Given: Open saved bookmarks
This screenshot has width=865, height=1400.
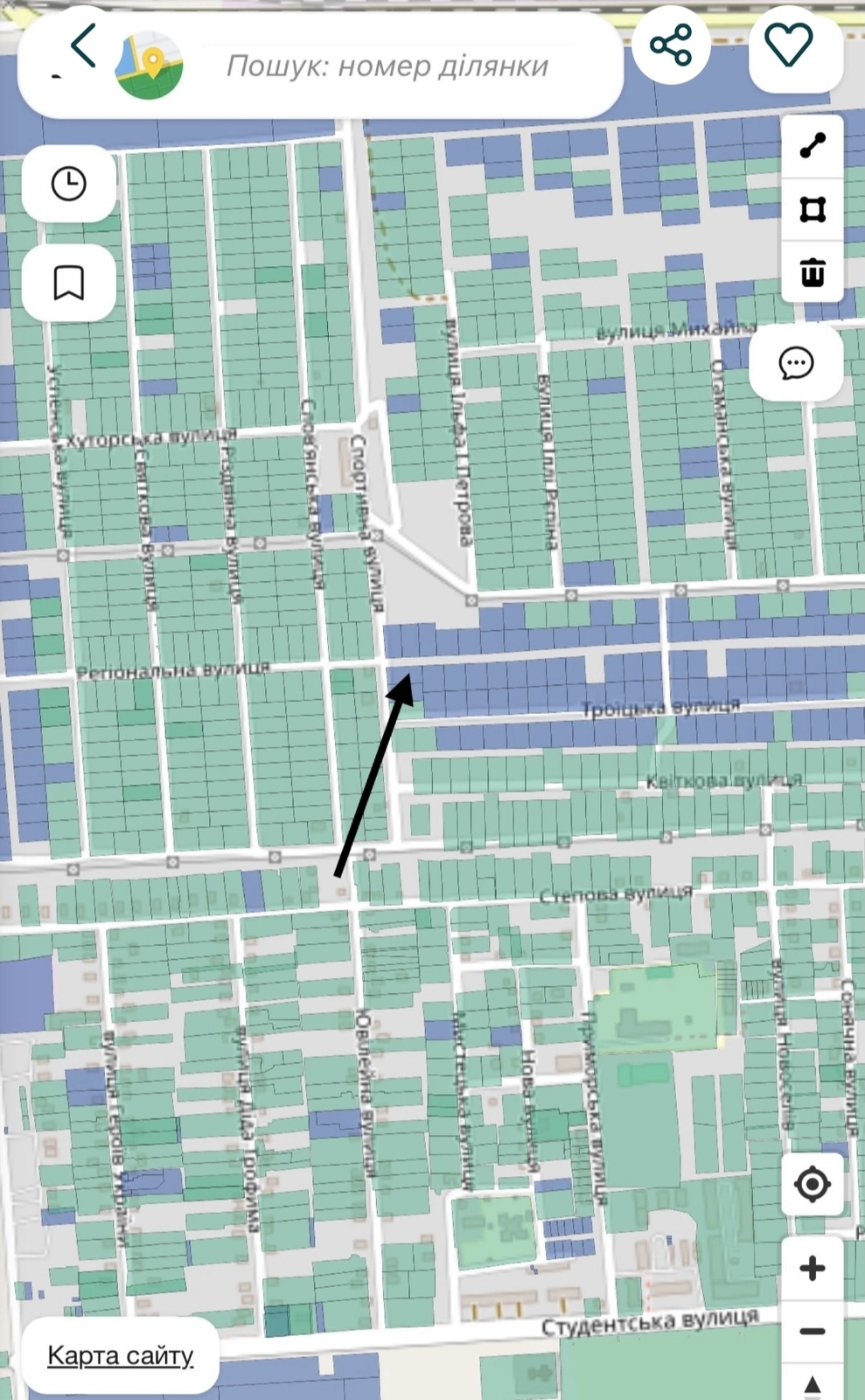Looking at the screenshot, I should [x=69, y=283].
